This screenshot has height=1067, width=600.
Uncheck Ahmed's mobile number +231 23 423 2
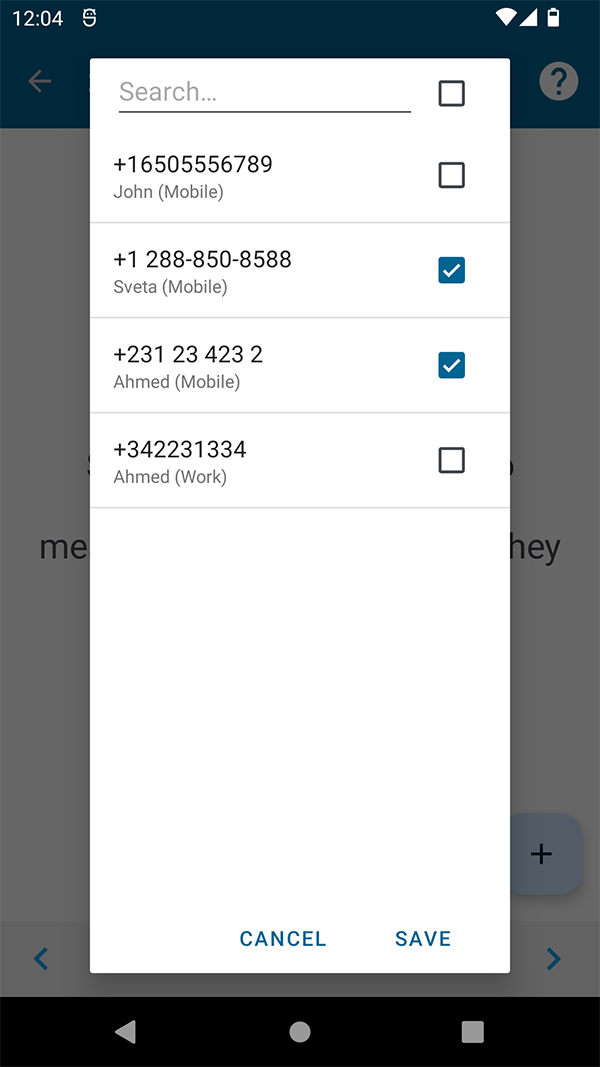[451, 365]
